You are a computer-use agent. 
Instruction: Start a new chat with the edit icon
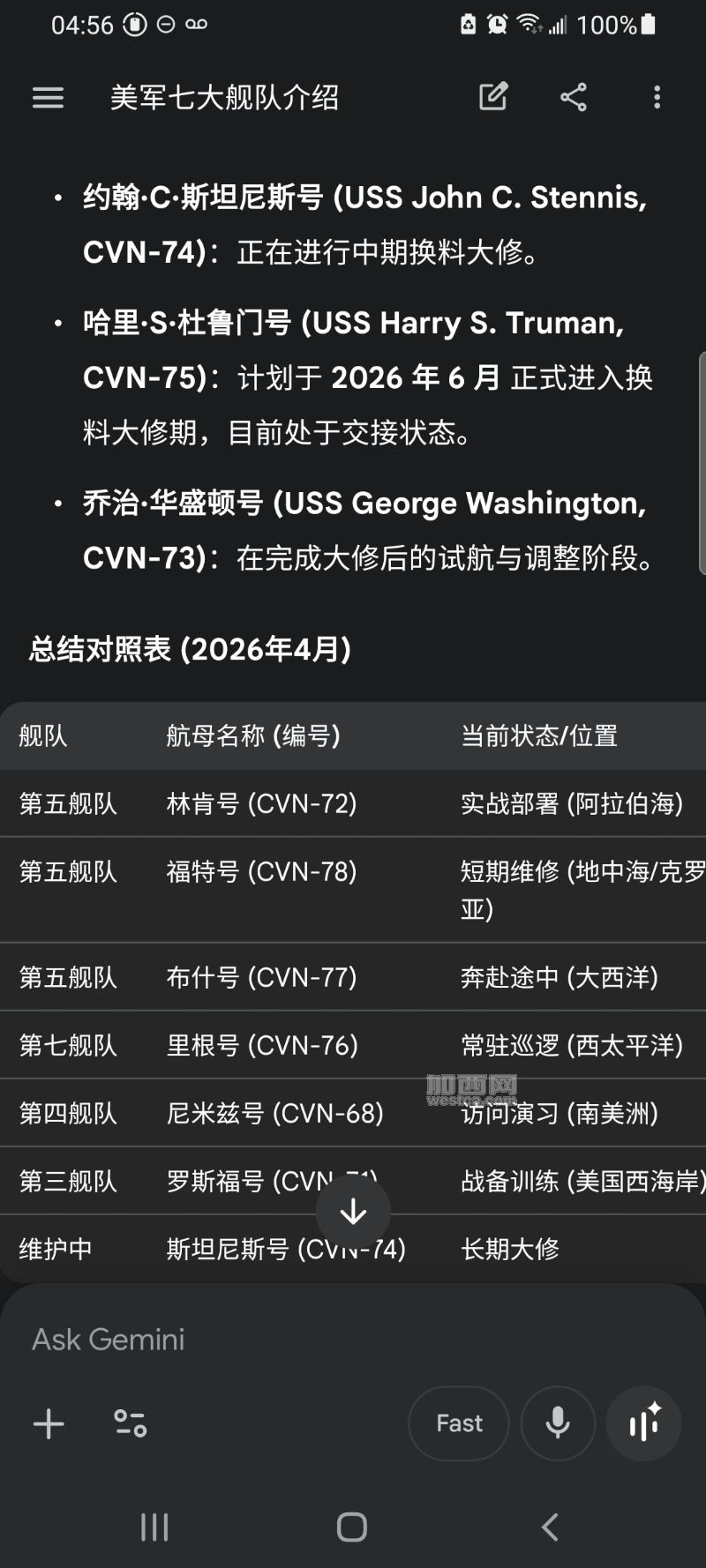pyautogui.click(x=493, y=97)
